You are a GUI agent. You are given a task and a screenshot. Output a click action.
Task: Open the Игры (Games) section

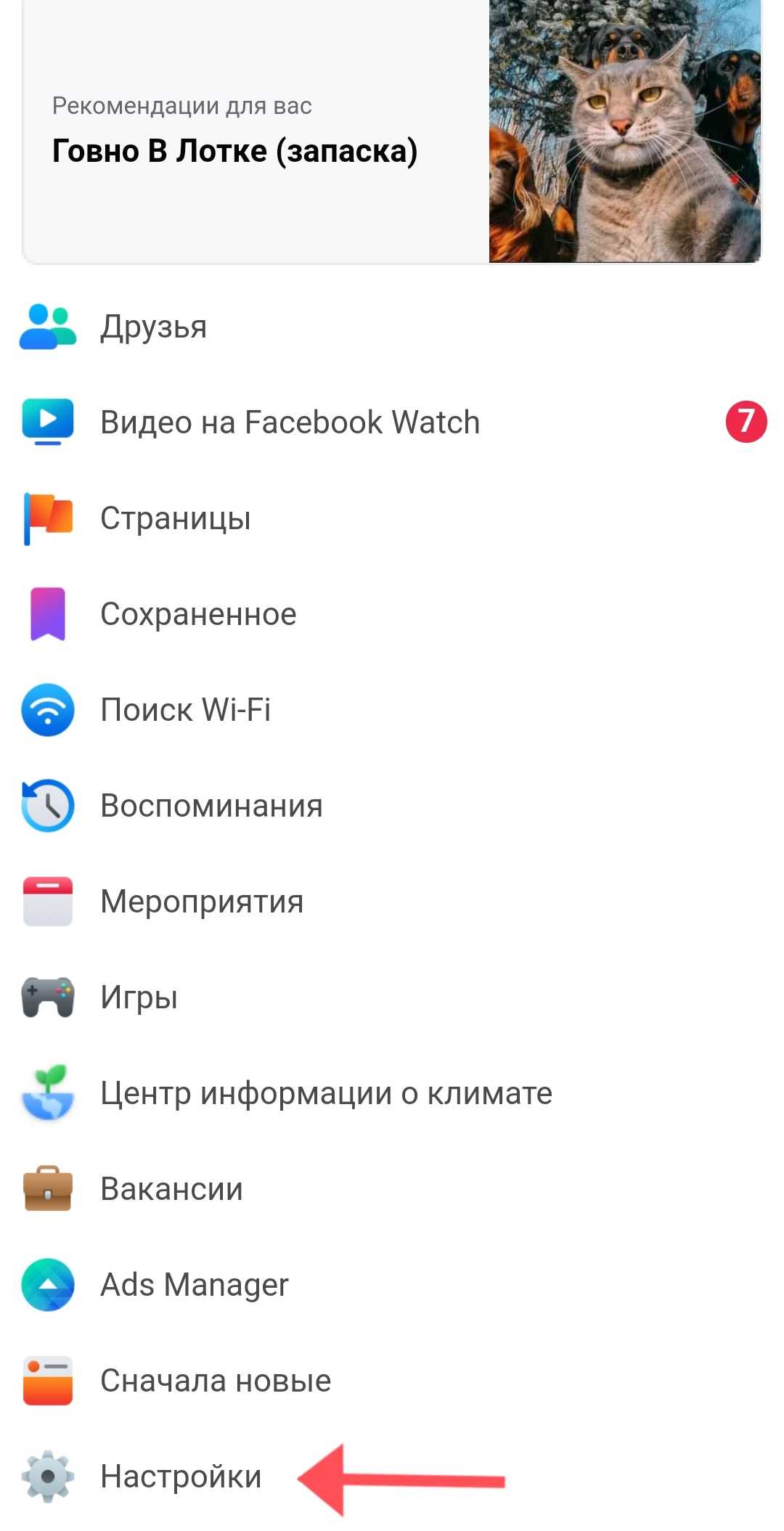[x=139, y=997]
